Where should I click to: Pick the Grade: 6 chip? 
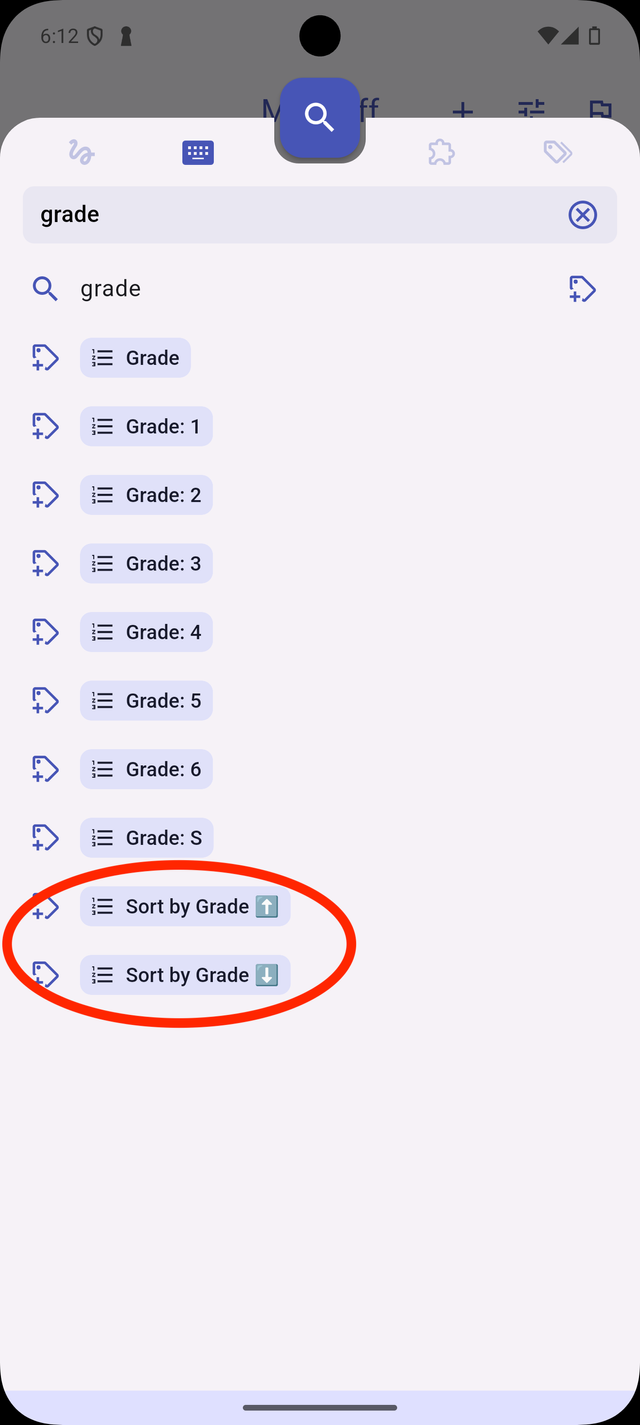click(147, 769)
